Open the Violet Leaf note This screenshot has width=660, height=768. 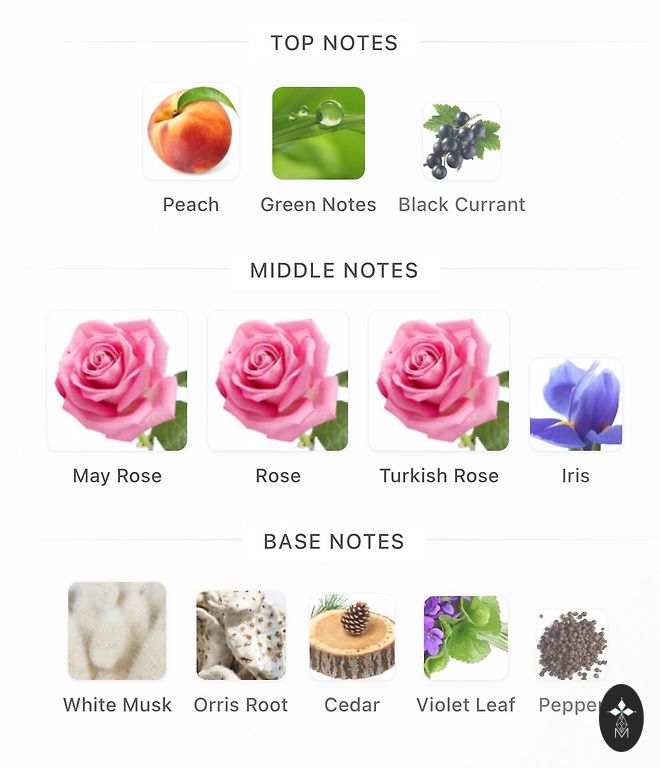[466, 638]
